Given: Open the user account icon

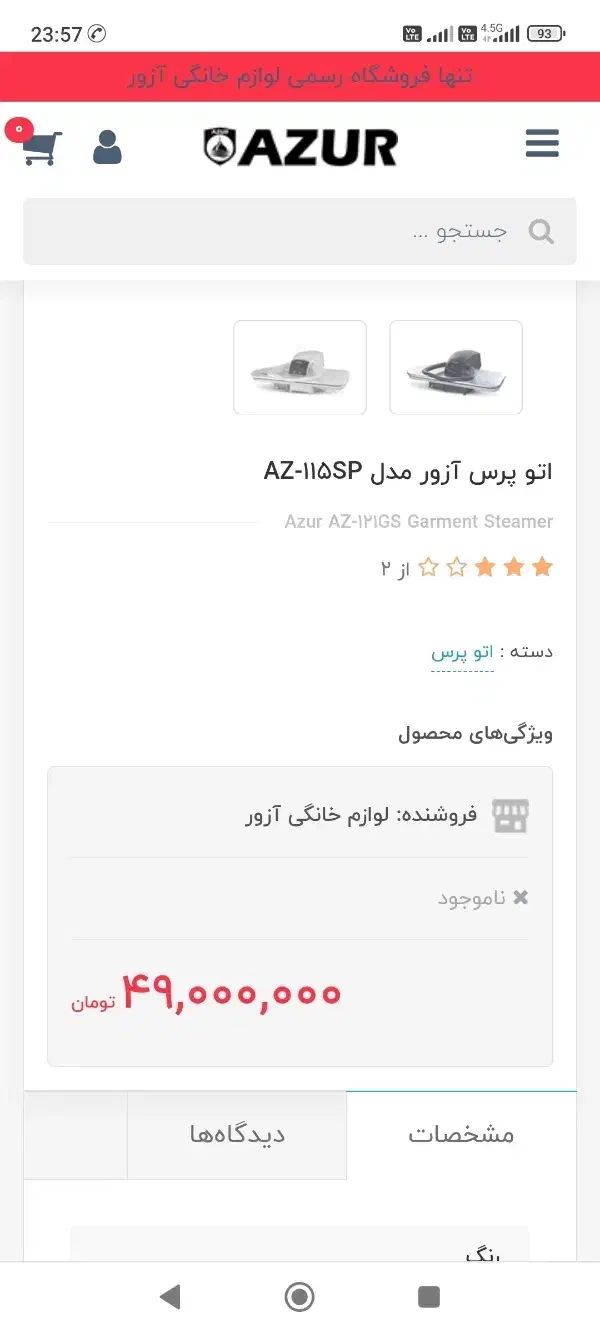Looking at the screenshot, I should point(107,147).
